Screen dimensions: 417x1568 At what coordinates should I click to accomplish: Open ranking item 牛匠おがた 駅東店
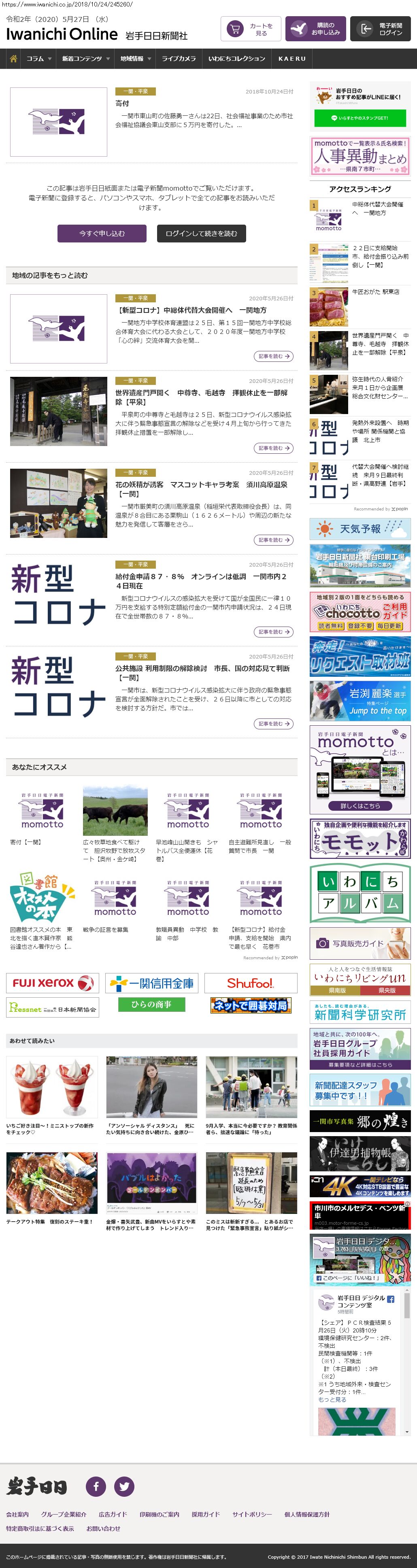tap(375, 292)
